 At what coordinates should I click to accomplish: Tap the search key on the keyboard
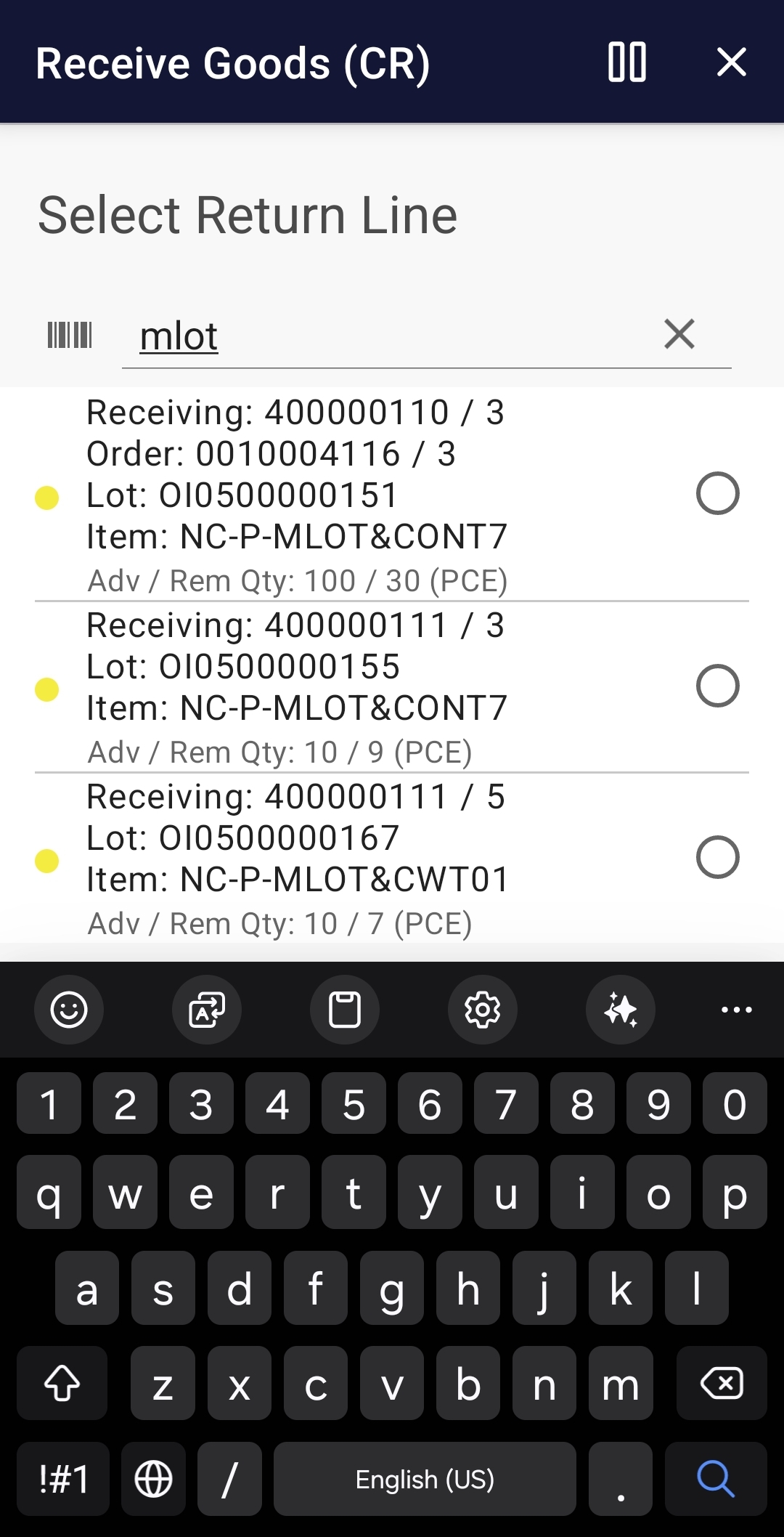715,1480
